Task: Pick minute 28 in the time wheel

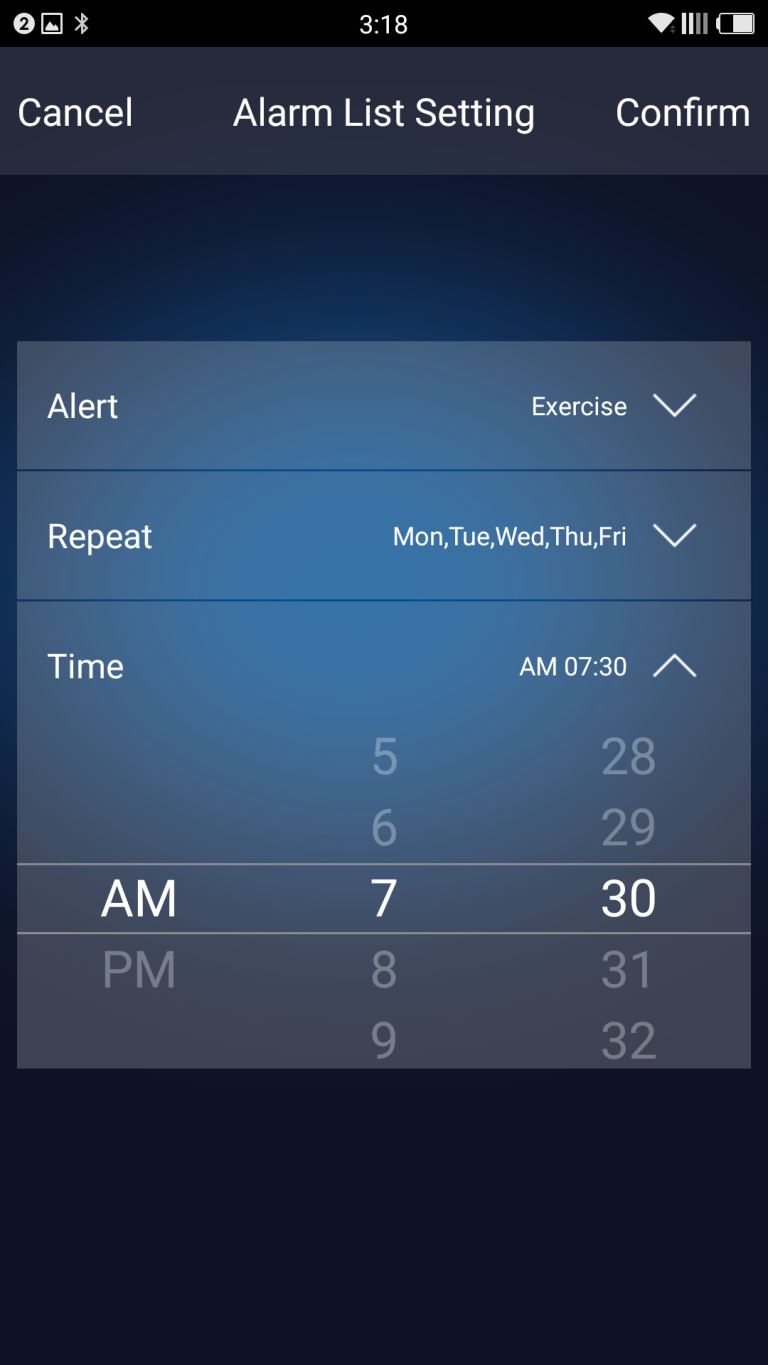Action: coord(628,757)
